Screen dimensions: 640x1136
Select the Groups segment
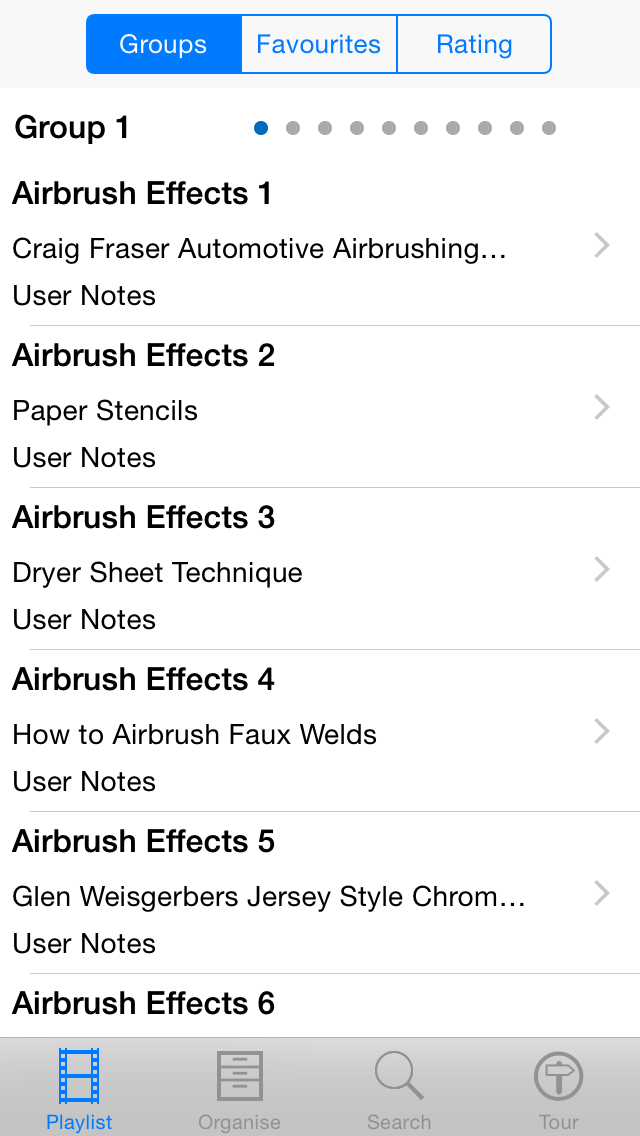pyautogui.click(x=163, y=44)
